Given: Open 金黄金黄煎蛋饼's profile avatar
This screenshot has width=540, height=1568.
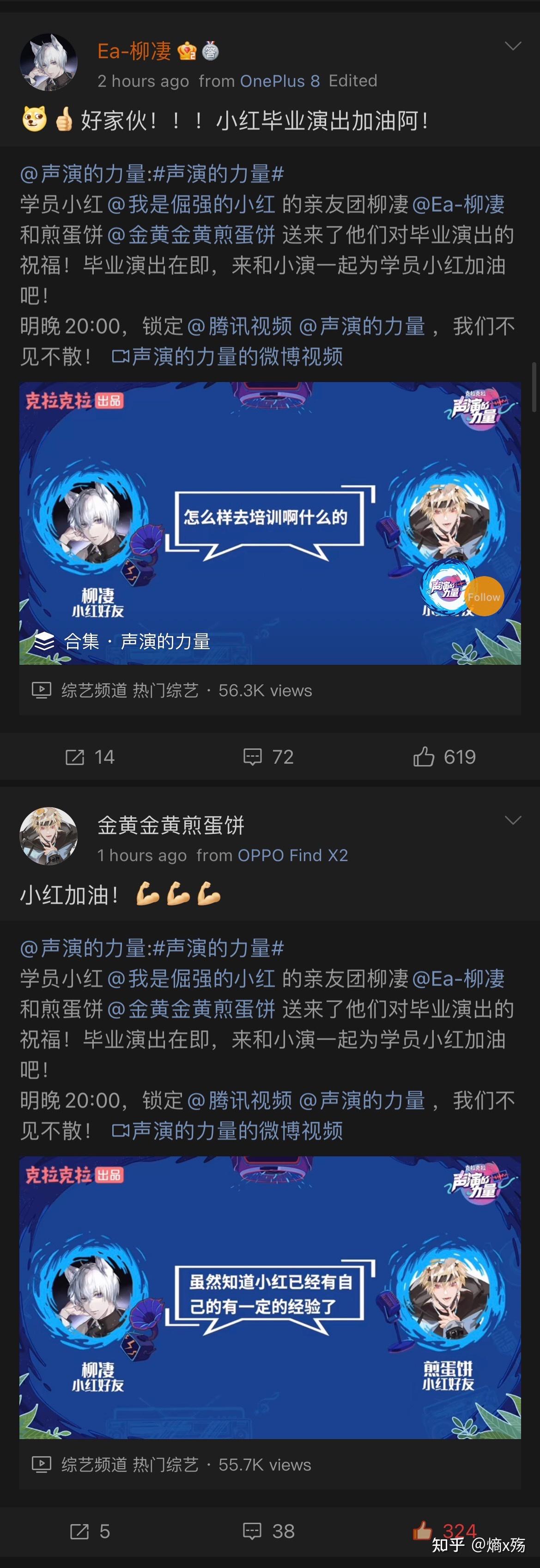Looking at the screenshot, I should [49, 836].
